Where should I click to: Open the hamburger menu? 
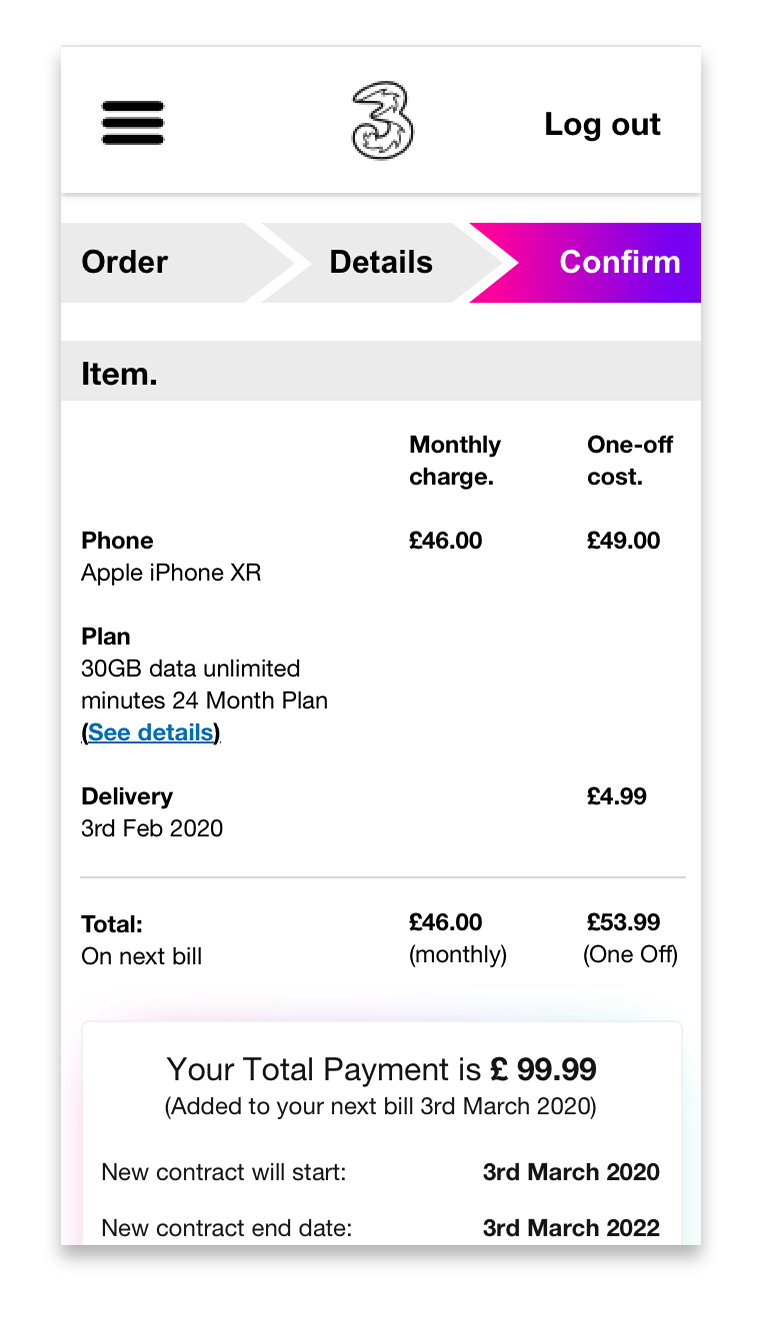click(x=132, y=123)
